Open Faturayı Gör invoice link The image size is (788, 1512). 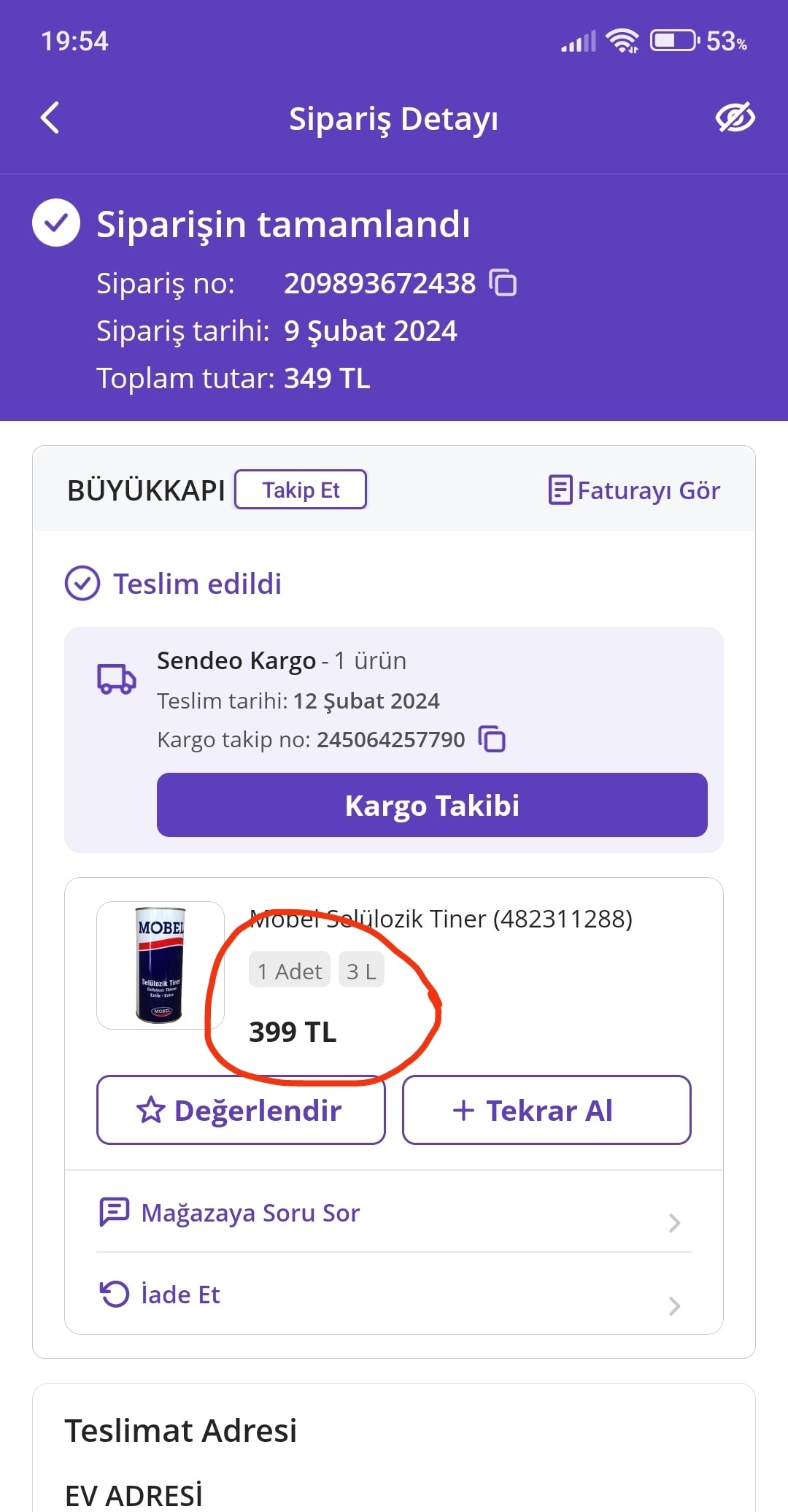click(x=634, y=490)
